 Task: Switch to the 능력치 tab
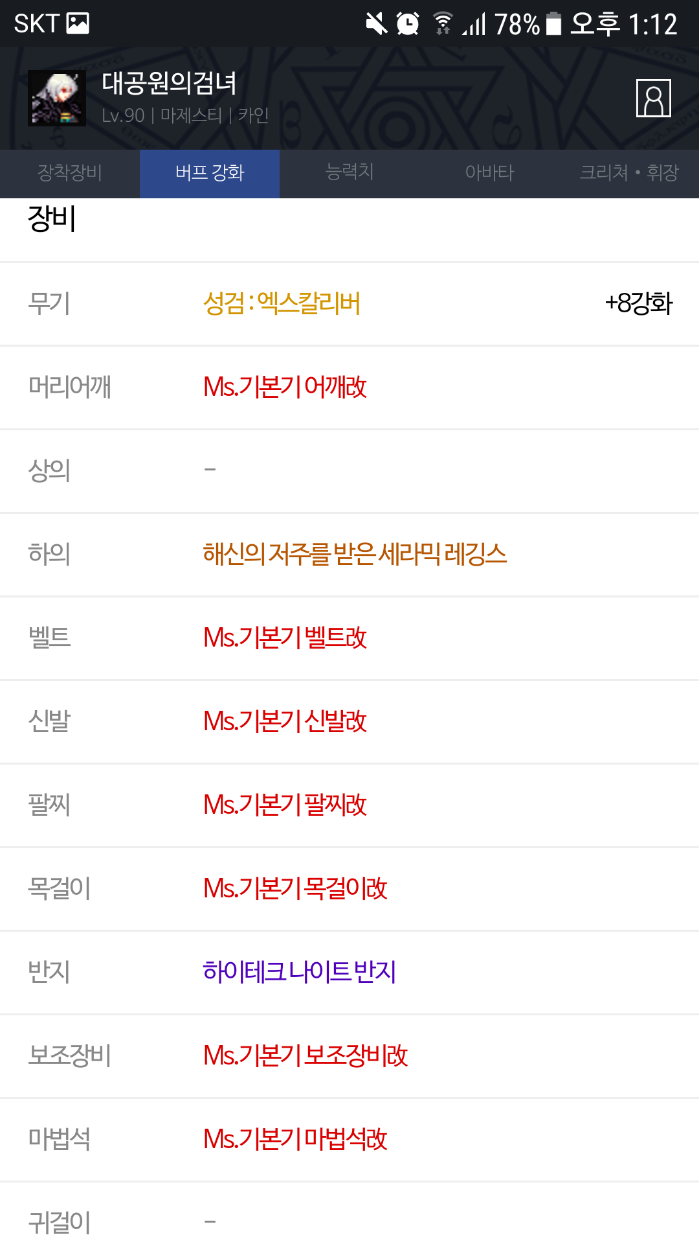(349, 173)
